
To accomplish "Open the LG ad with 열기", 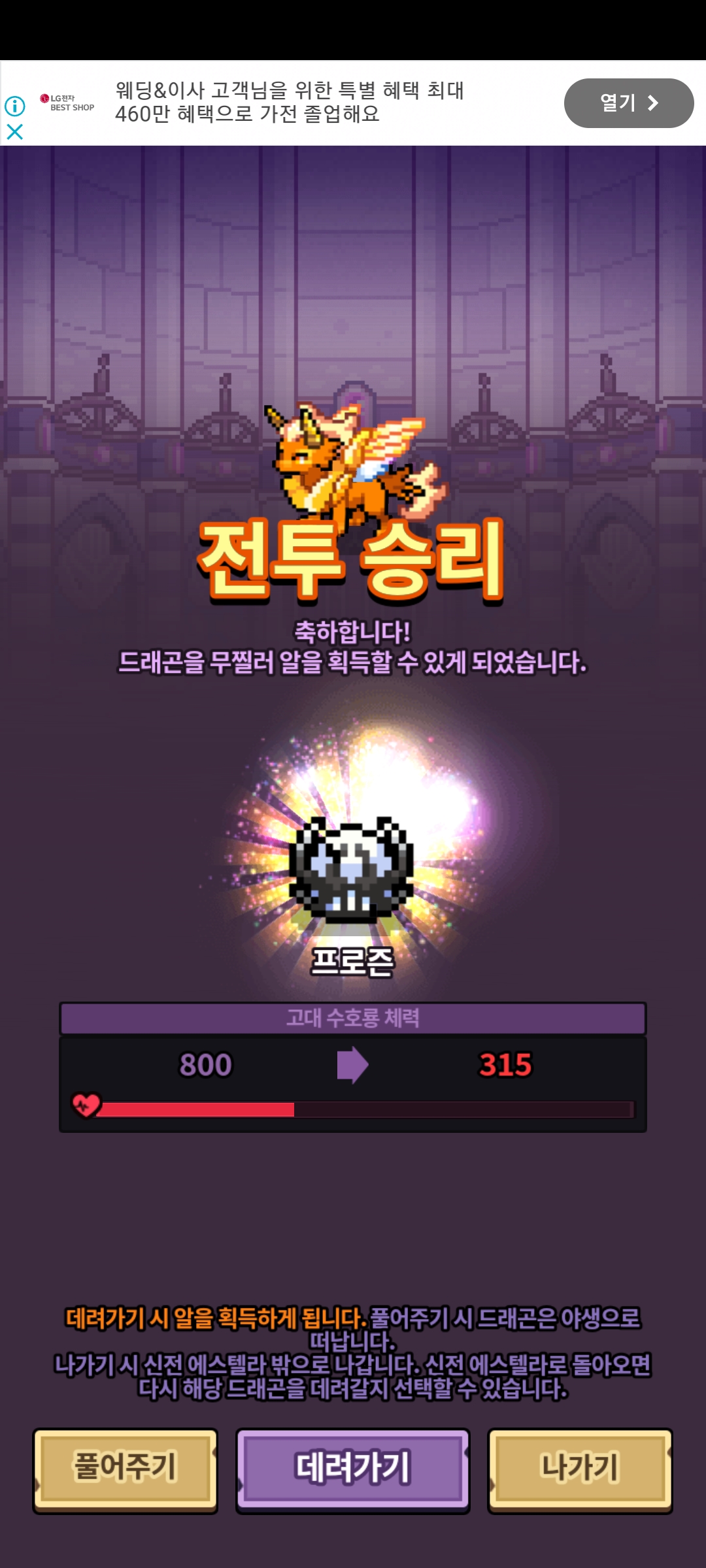I will pyautogui.click(x=628, y=103).
